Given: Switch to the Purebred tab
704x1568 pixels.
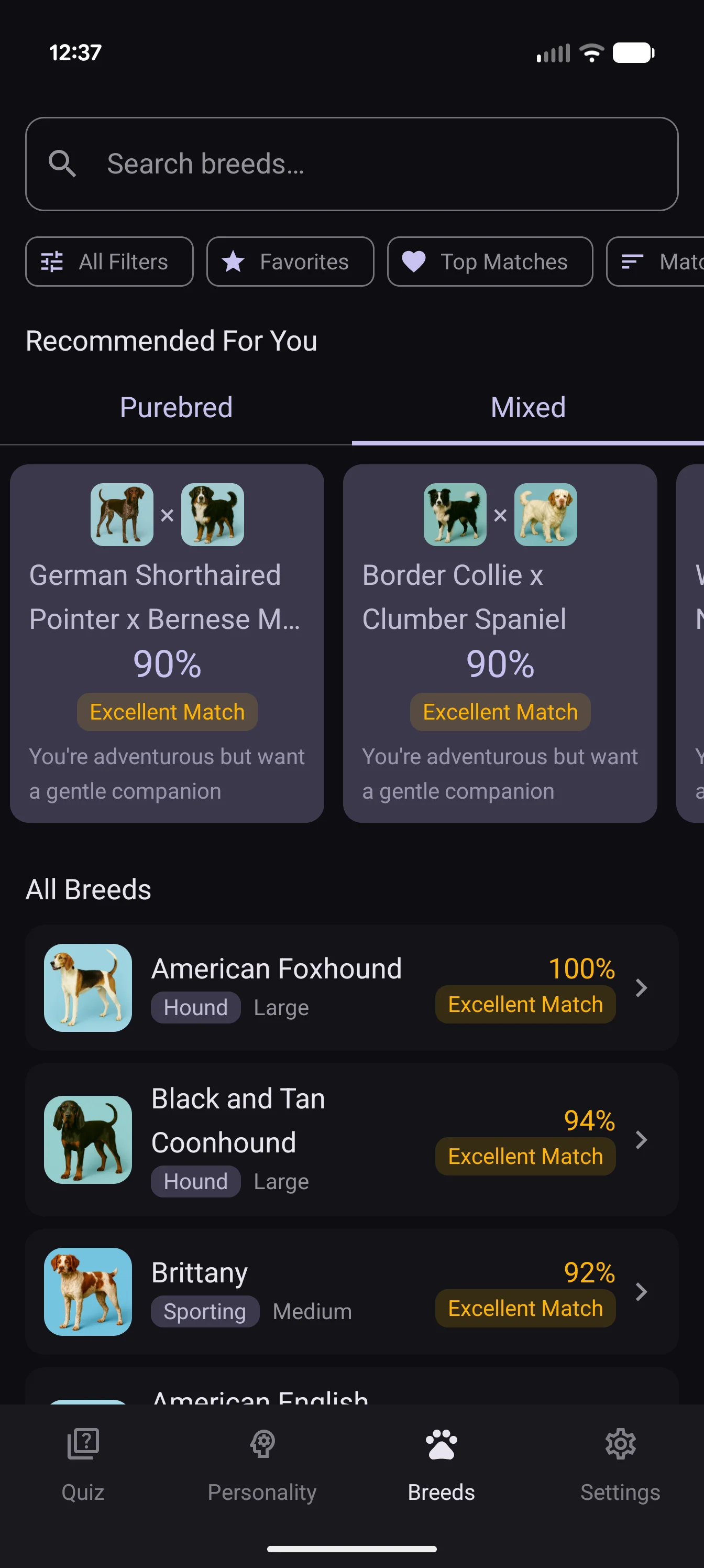Looking at the screenshot, I should [176, 407].
